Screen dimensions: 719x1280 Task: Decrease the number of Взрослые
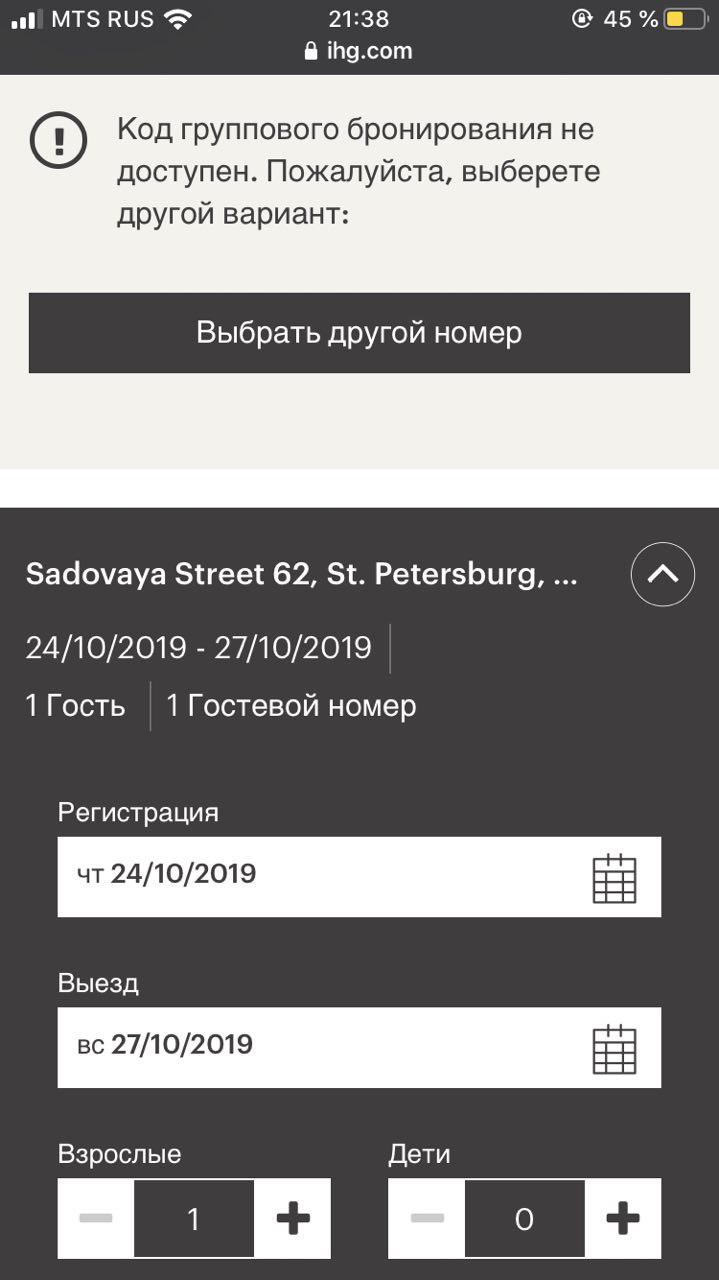[96, 1219]
